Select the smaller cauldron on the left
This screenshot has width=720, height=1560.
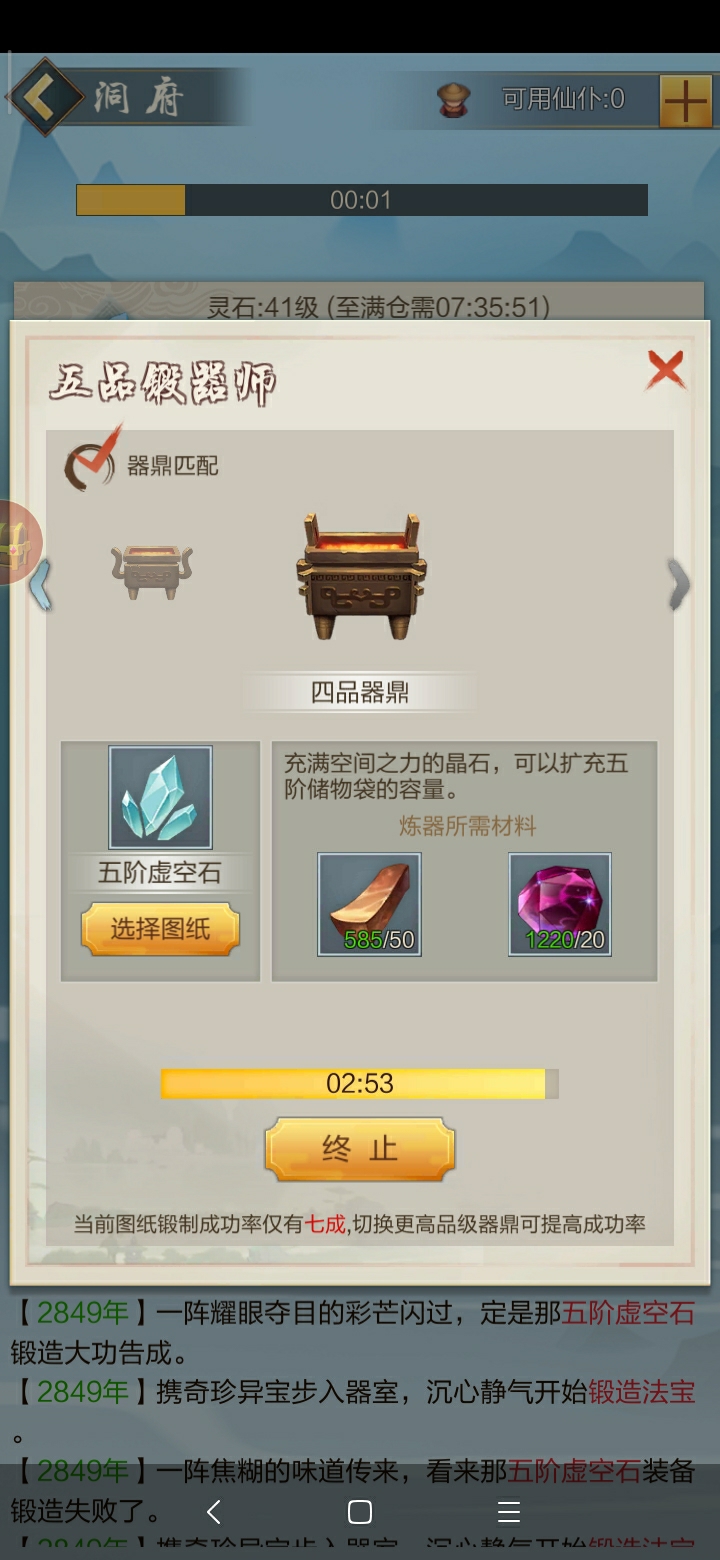[x=152, y=571]
